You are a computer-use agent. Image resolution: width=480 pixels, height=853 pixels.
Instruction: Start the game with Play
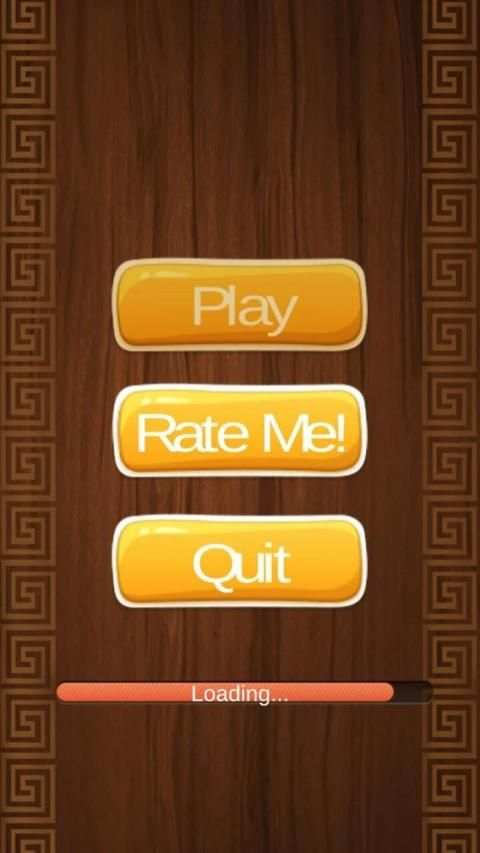tap(239, 305)
